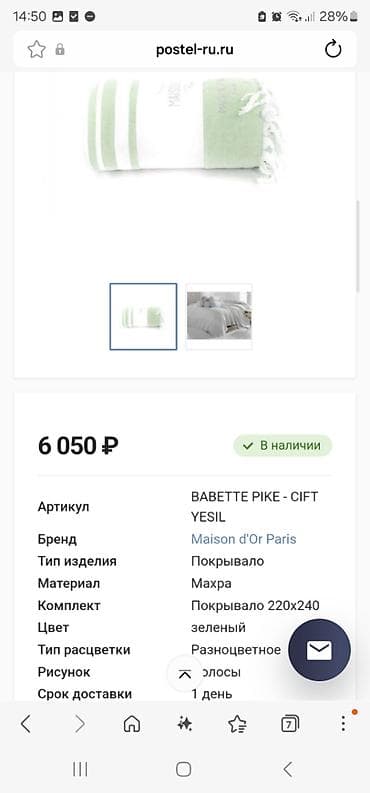Image resolution: width=370 pixels, height=793 pixels.
Task: Open the mail contact floating button
Action: 319,650
